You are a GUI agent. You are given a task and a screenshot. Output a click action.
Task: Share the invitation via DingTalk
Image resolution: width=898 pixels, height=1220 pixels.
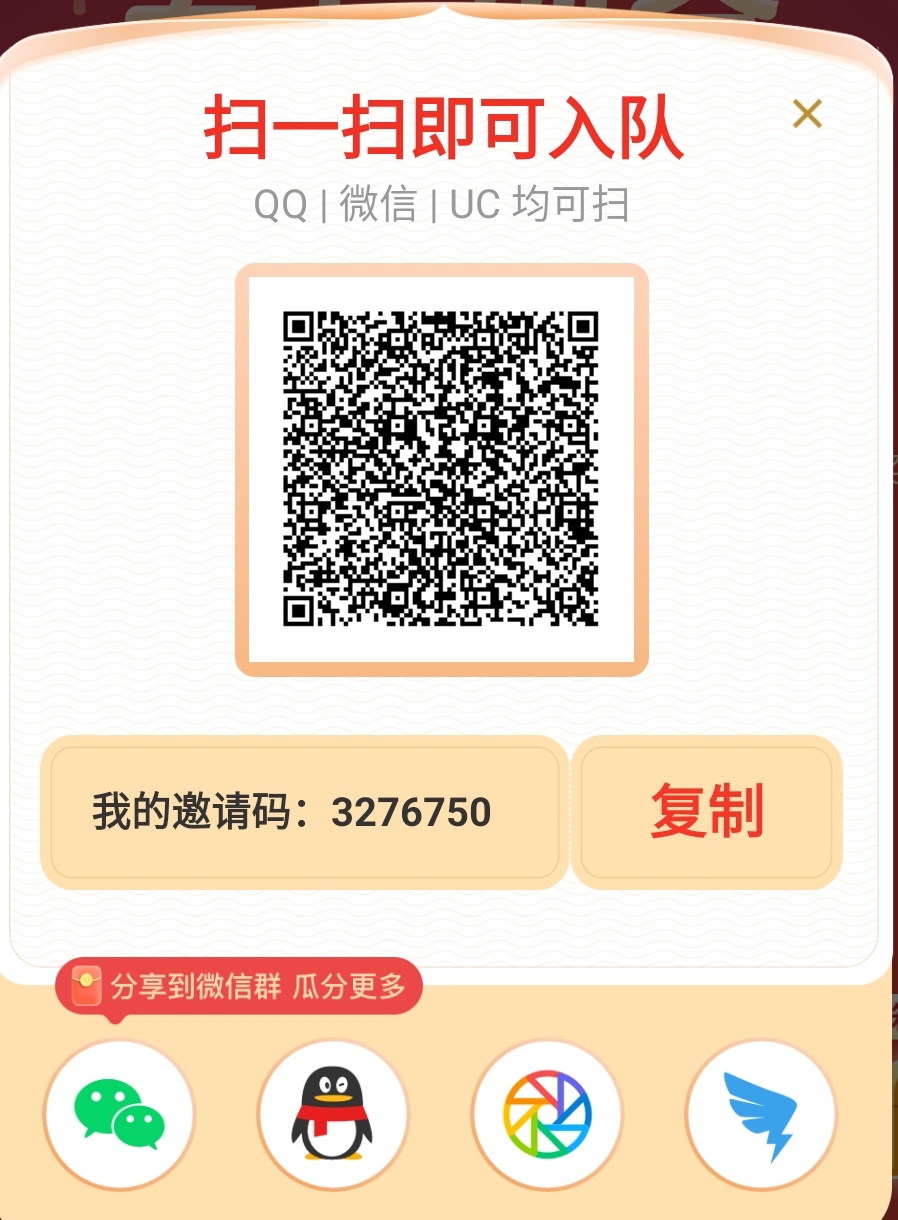761,1113
